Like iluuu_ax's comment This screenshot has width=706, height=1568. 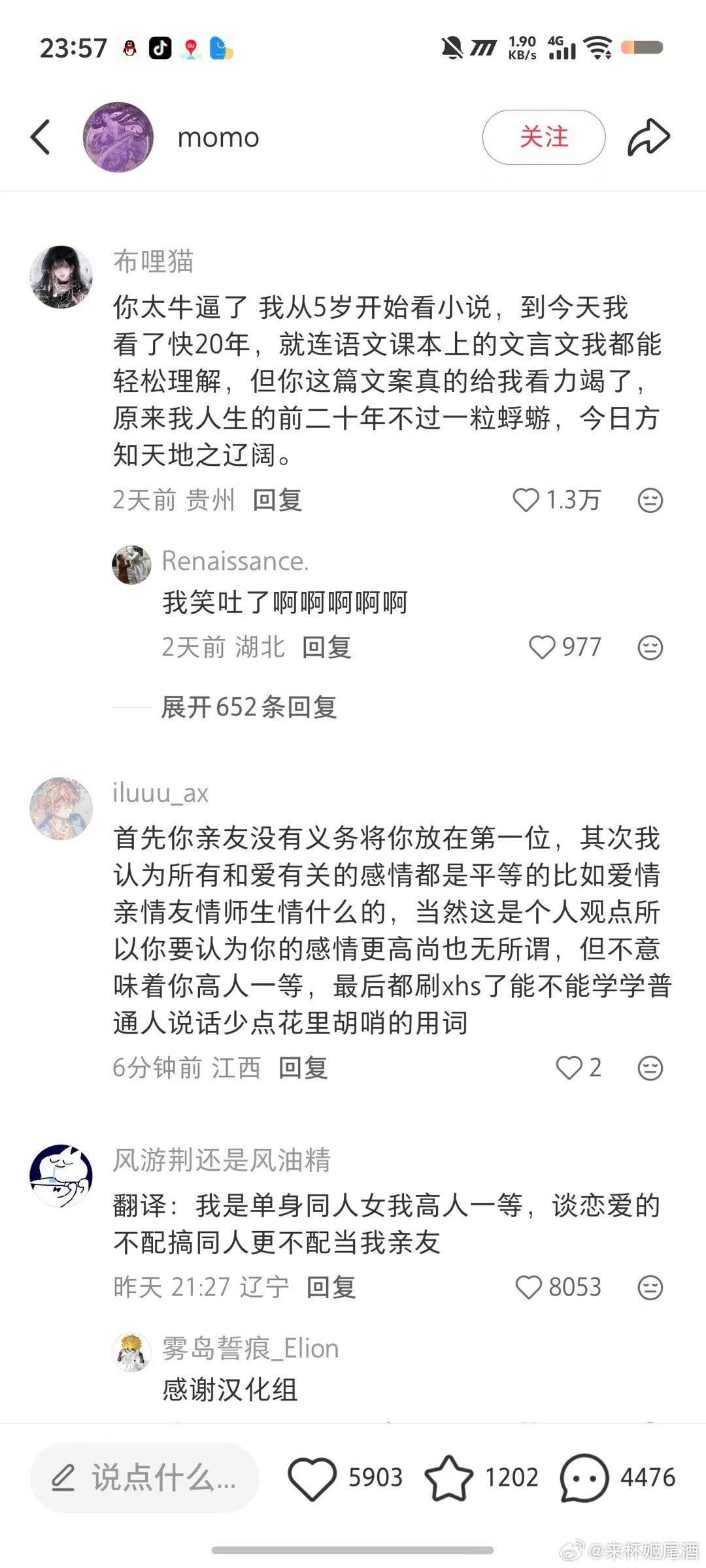coord(568,1068)
